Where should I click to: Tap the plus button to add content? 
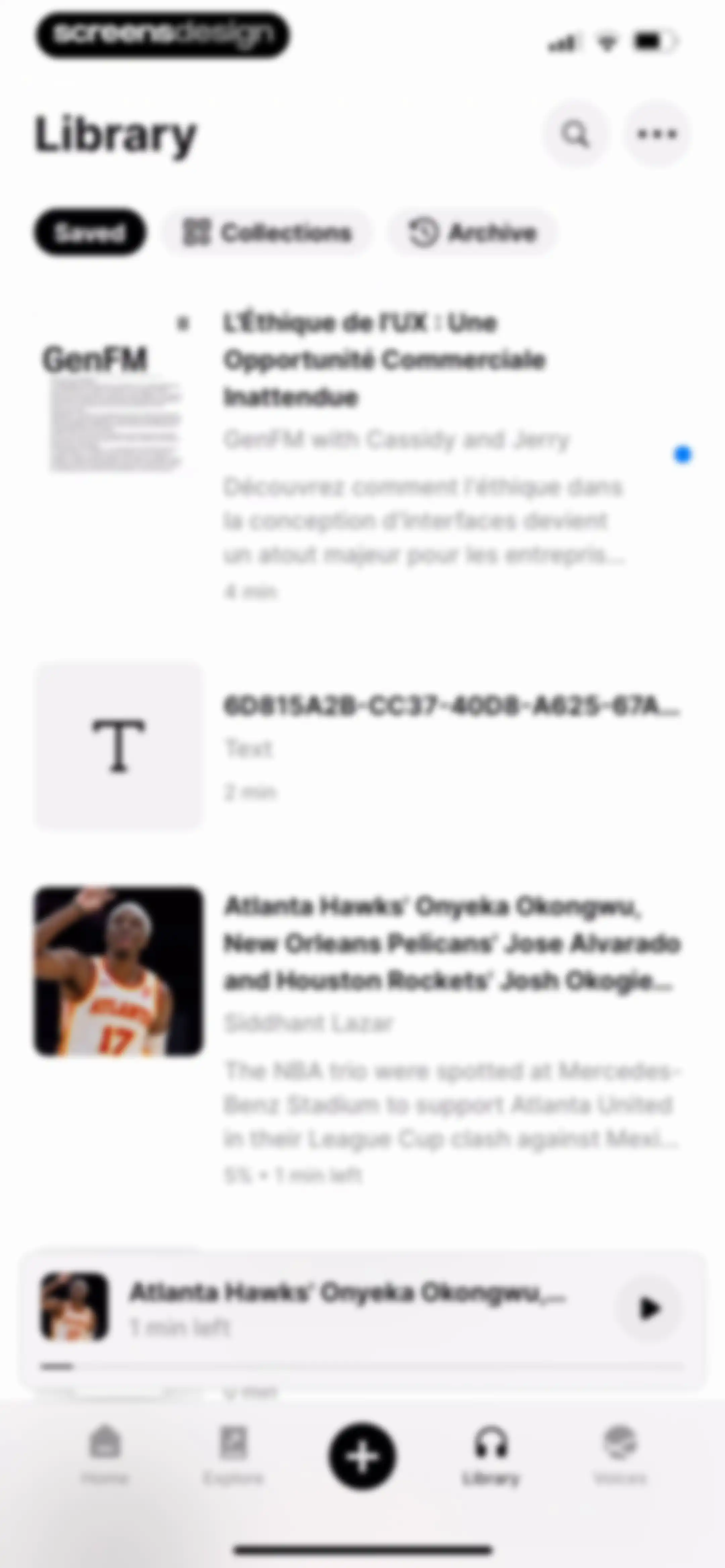click(362, 1457)
